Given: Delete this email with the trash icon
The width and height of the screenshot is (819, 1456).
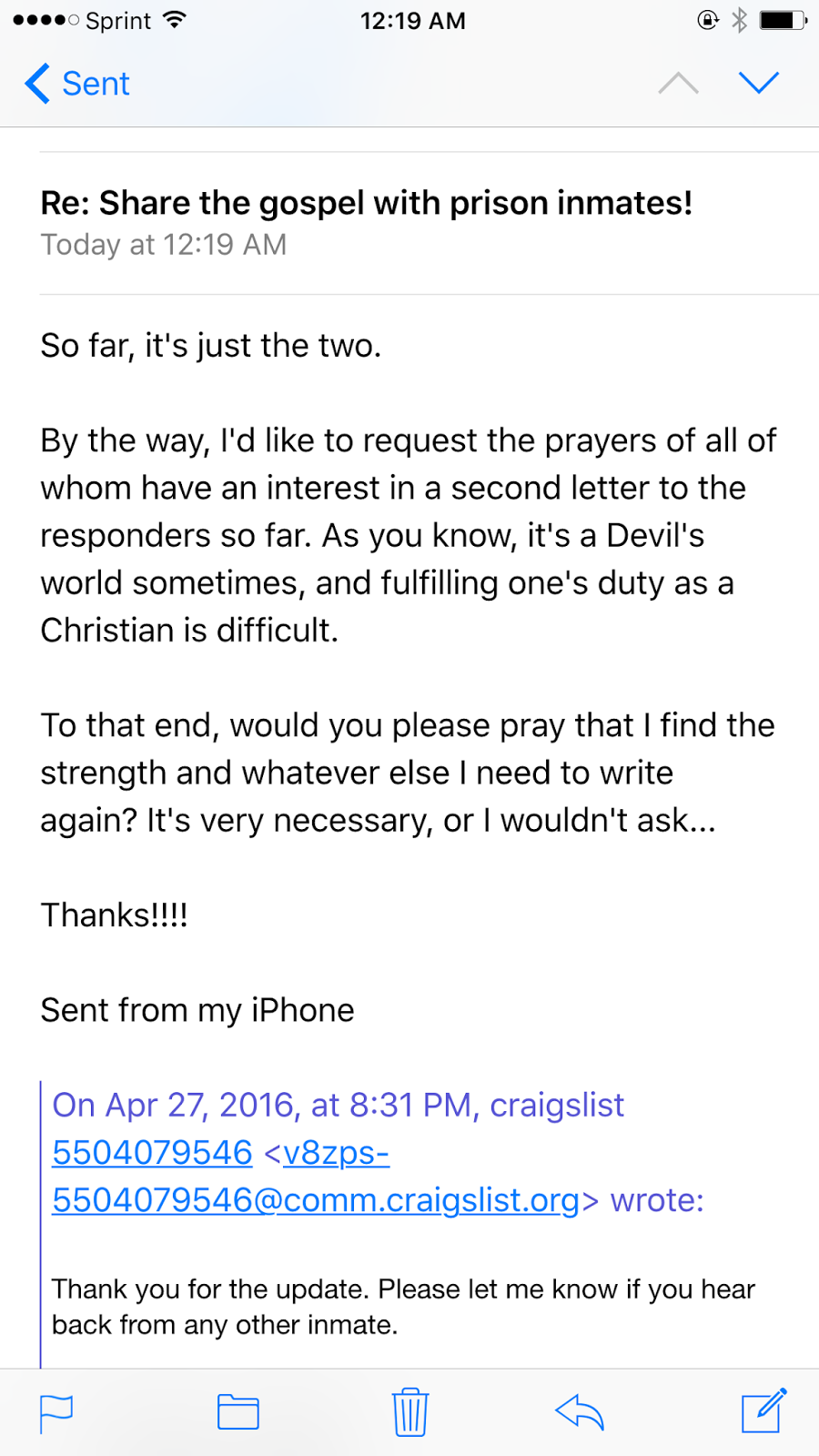Looking at the screenshot, I should click(x=410, y=1411).
